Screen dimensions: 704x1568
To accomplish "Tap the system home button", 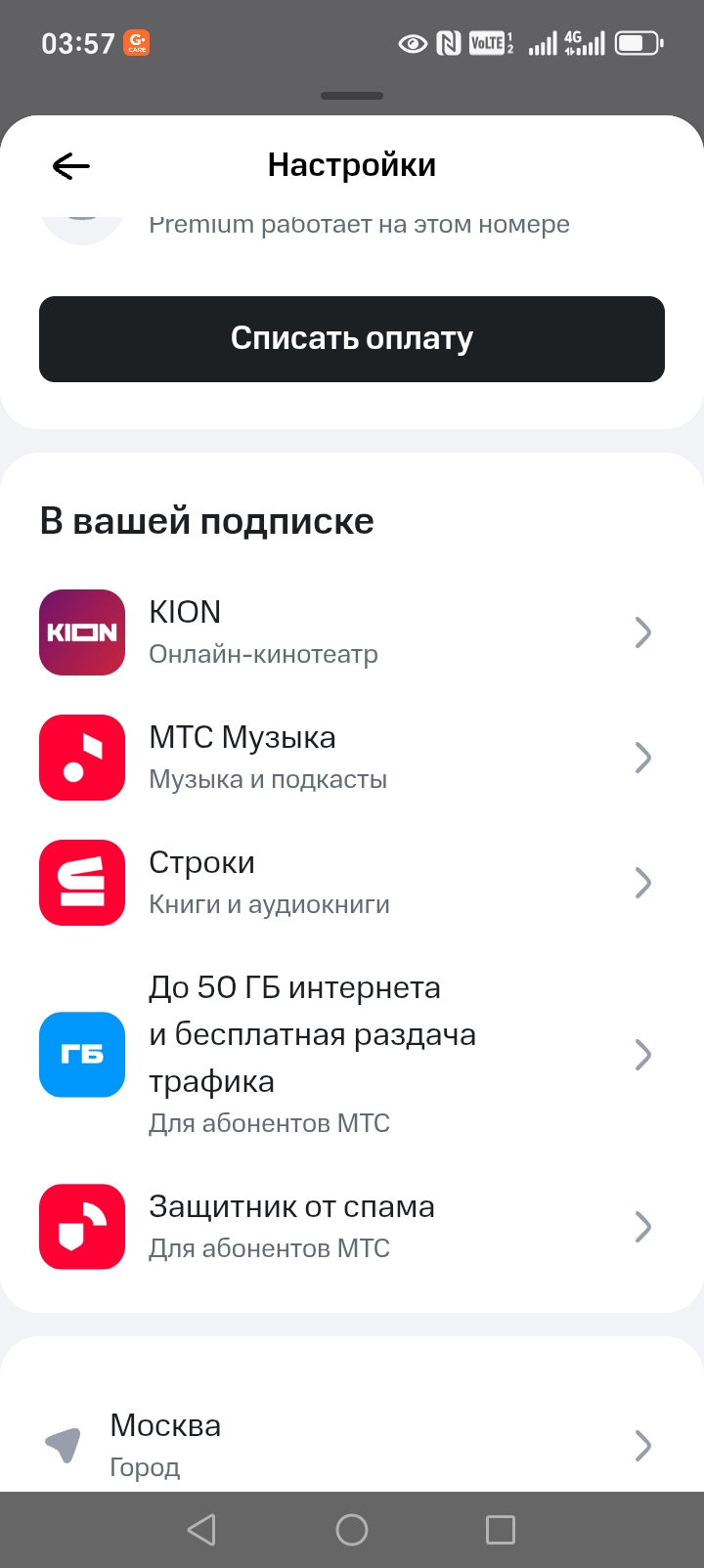I will (352, 1530).
